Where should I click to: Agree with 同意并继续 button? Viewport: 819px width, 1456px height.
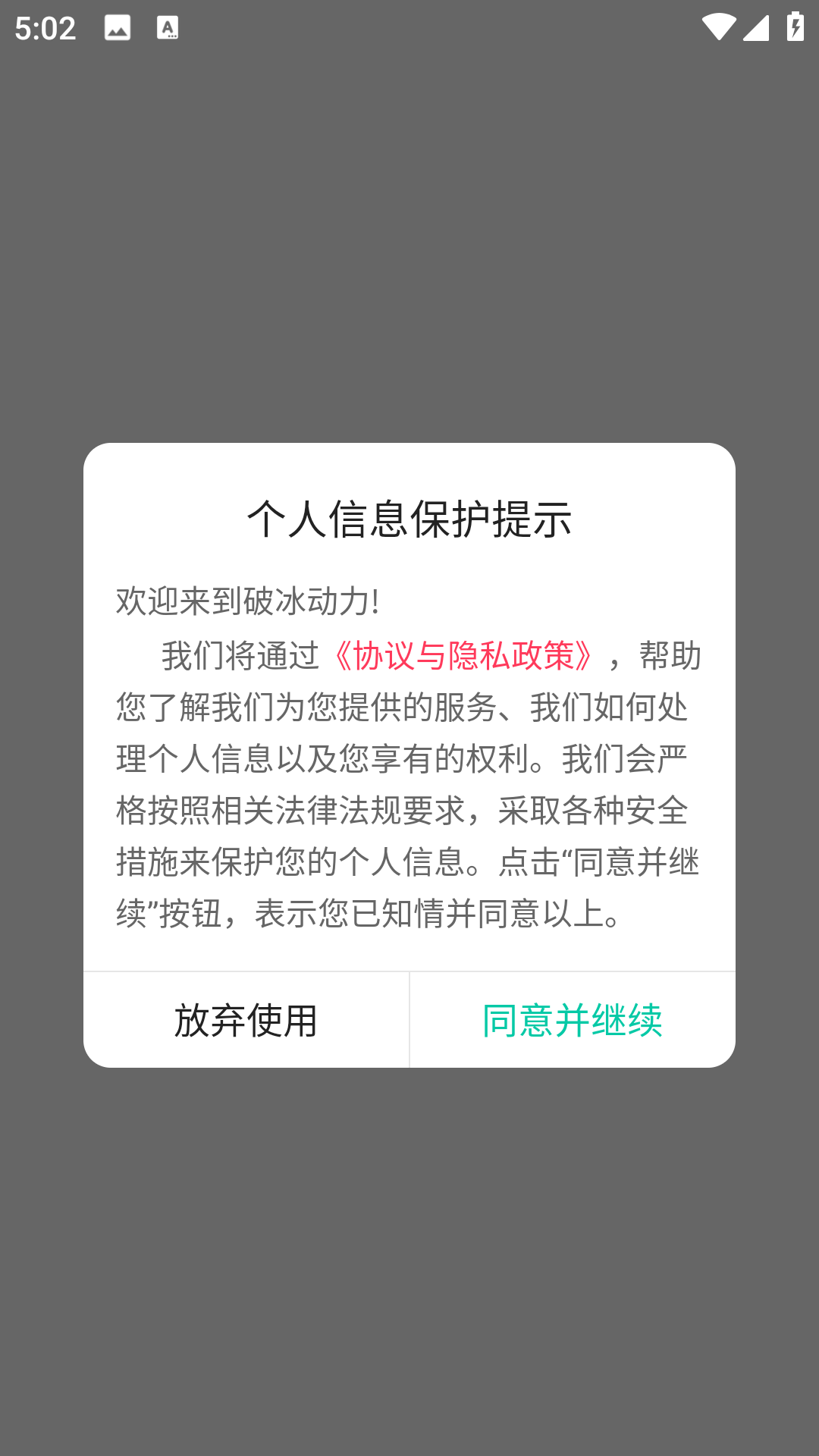573,1020
